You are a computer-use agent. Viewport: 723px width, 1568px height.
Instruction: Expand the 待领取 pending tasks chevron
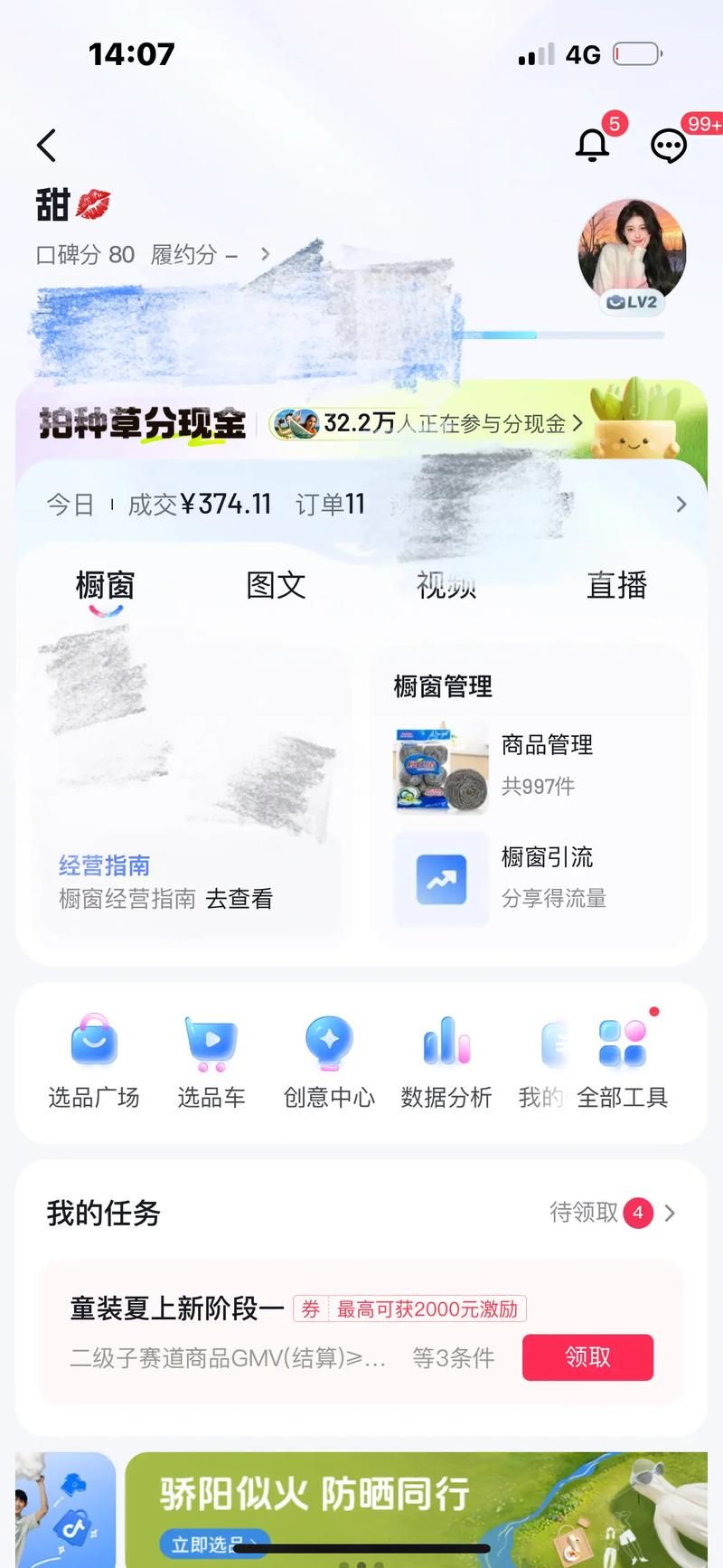click(669, 1214)
